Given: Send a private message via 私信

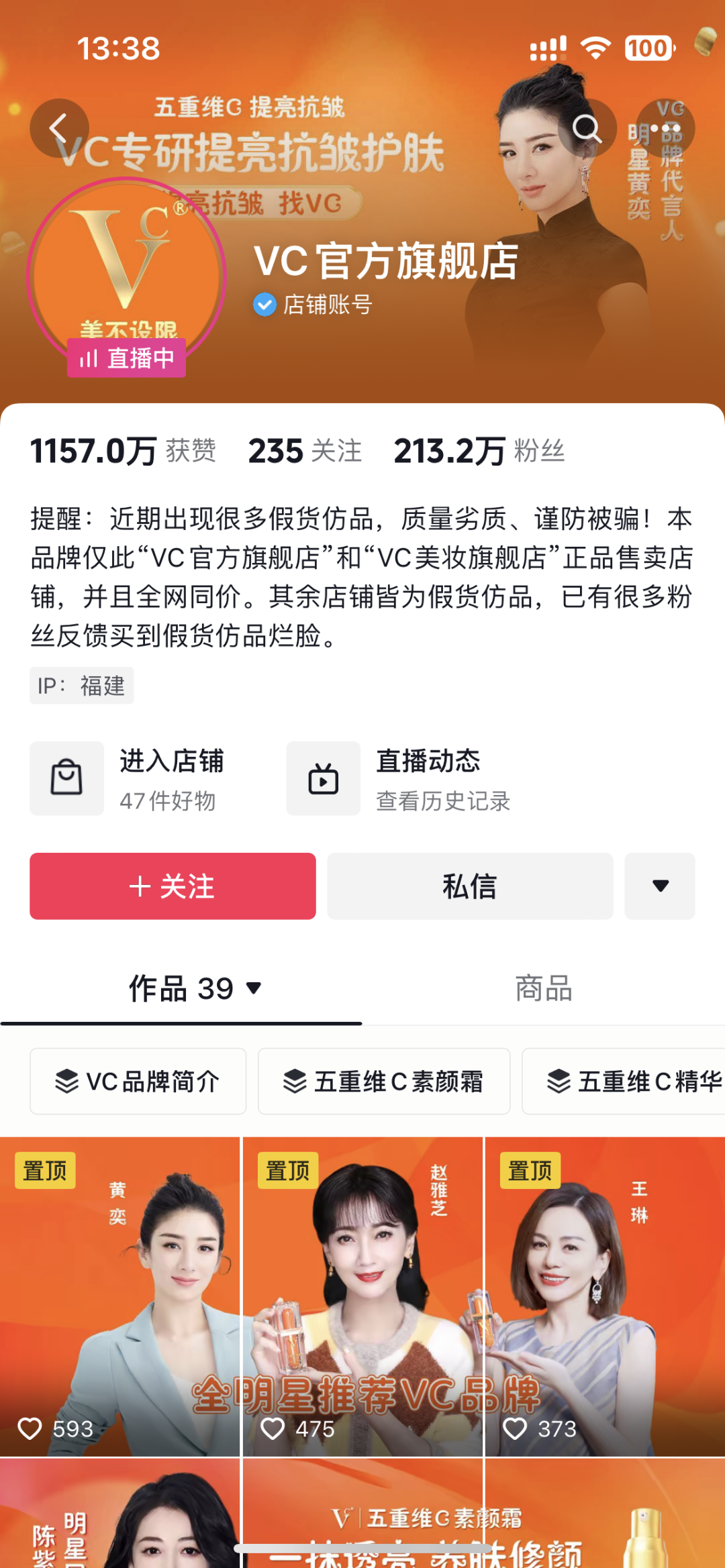Looking at the screenshot, I should (x=470, y=886).
